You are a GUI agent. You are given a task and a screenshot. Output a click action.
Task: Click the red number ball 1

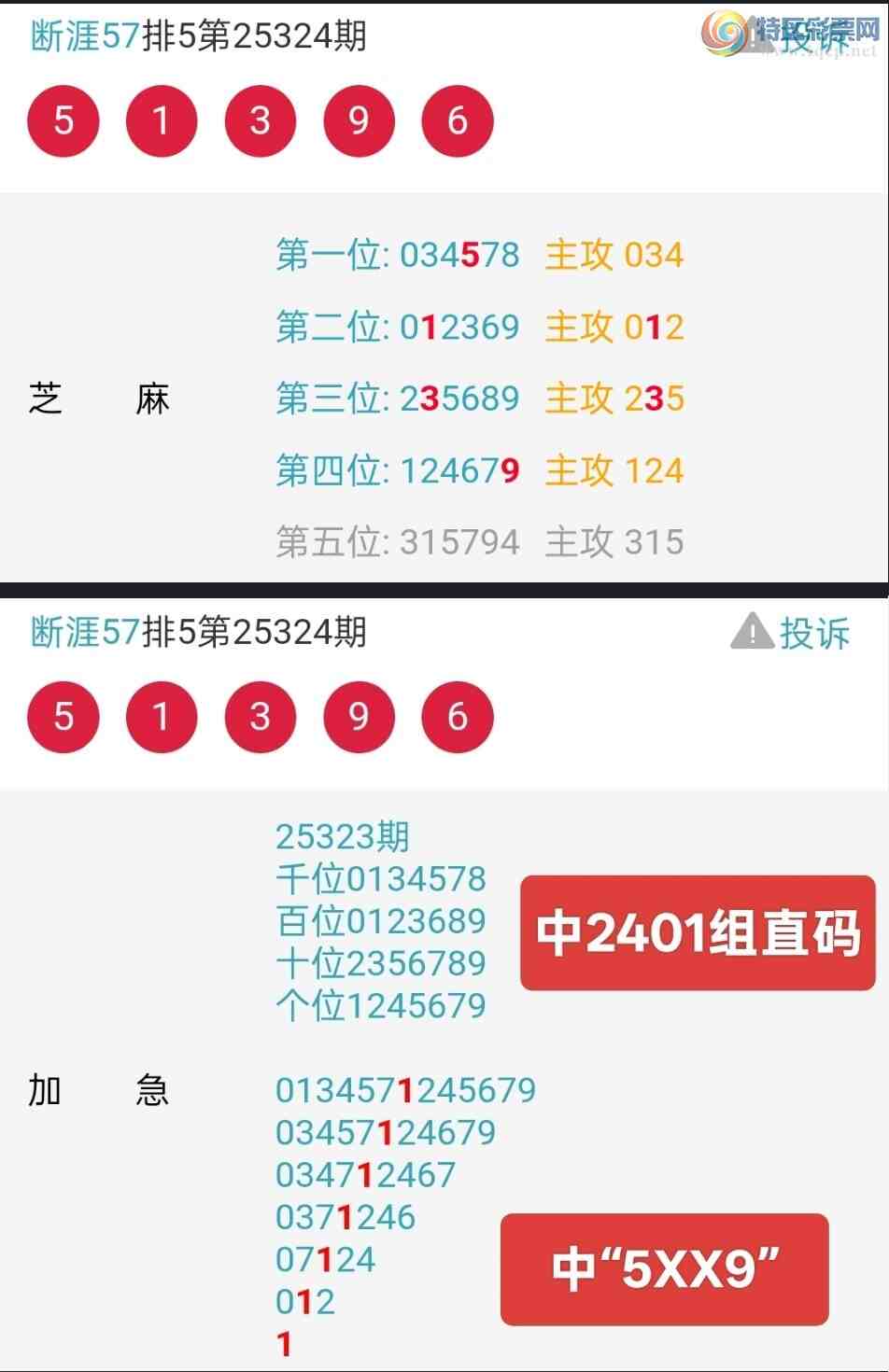coord(162,120)
